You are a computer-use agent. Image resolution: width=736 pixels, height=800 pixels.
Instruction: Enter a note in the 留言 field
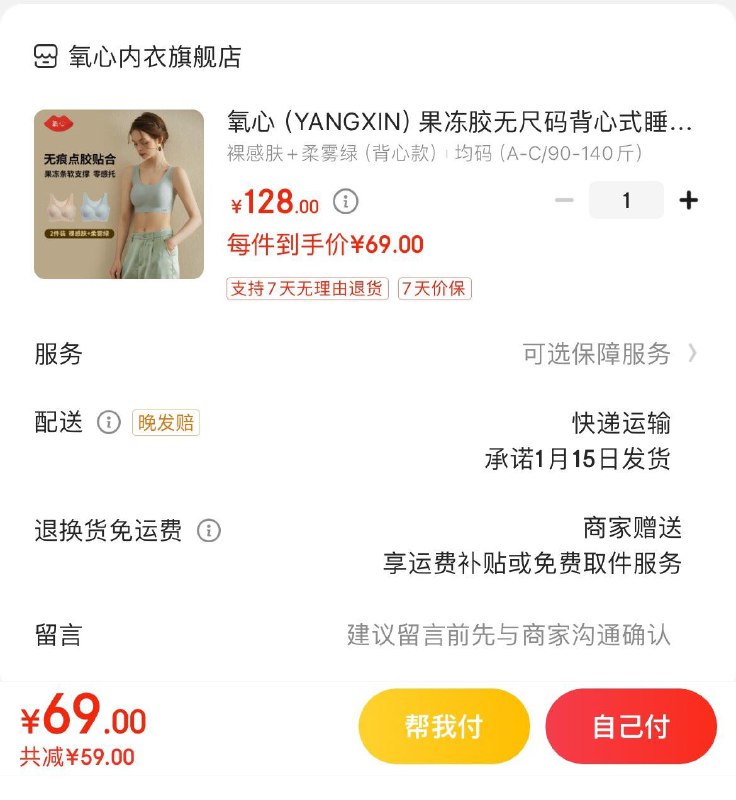[508, 635]
